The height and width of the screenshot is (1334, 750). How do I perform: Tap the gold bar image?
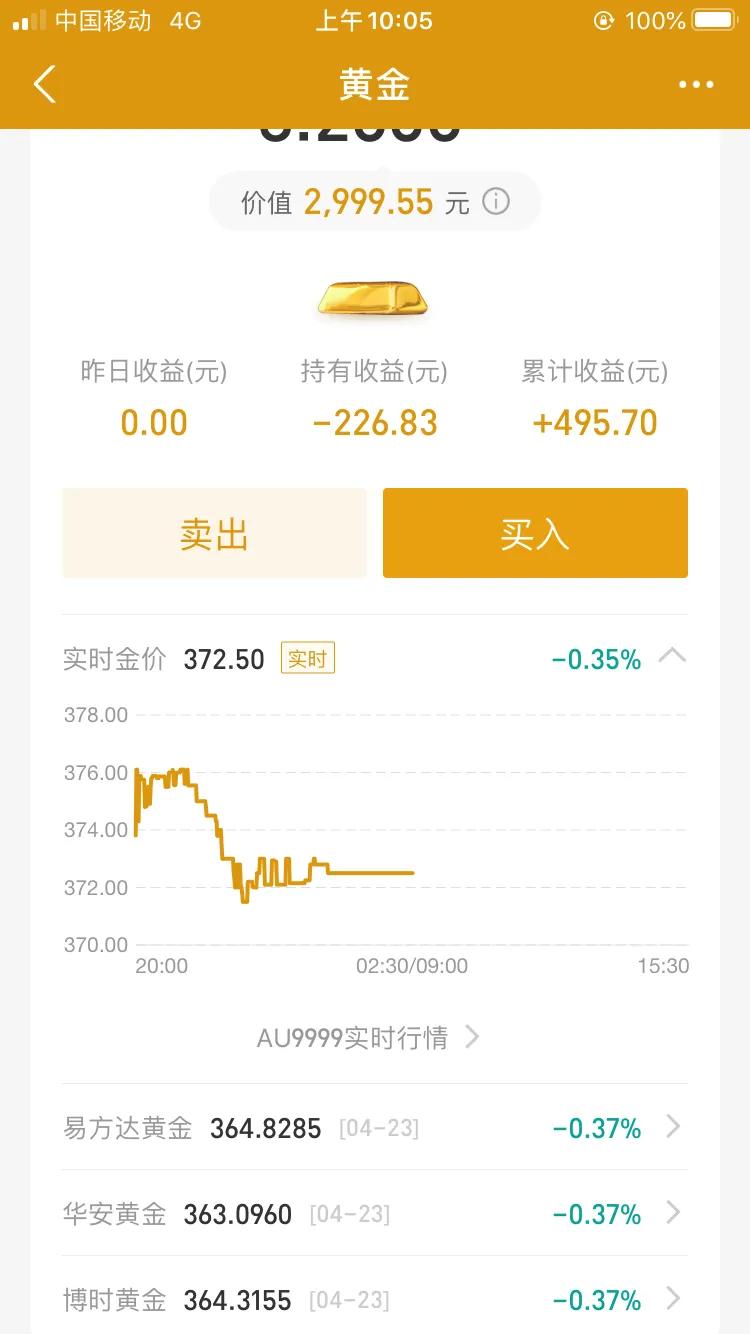[x=373, y=298]
